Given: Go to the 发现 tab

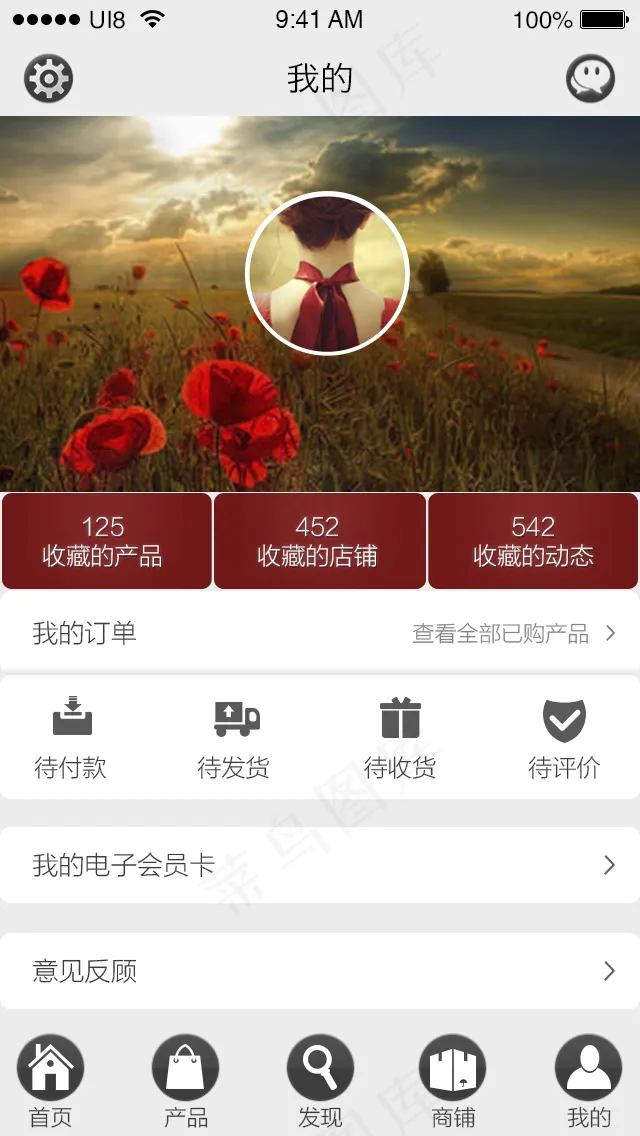Looking at the screenshot, I should (x=320, y=1081).
